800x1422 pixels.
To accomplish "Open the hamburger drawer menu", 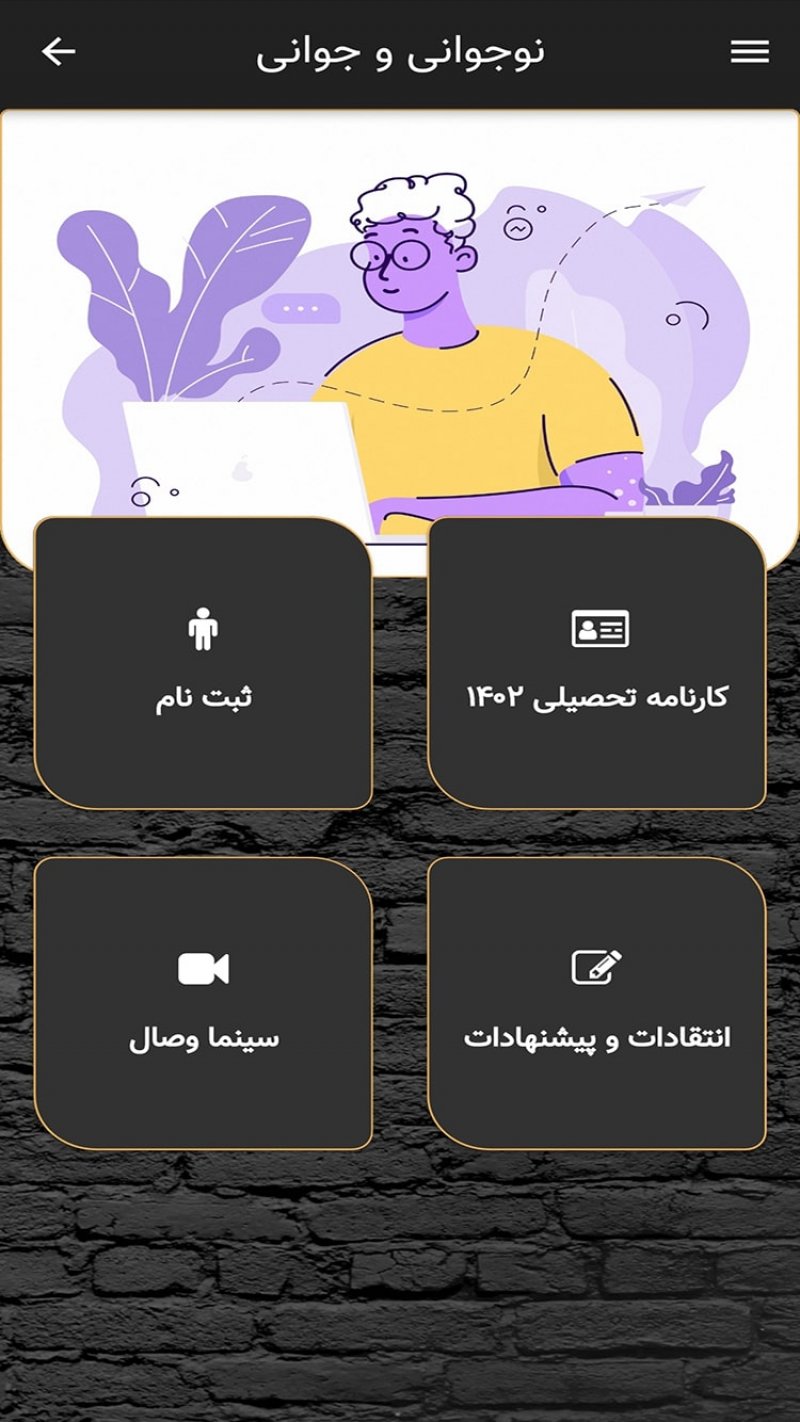I will [749, 52].
